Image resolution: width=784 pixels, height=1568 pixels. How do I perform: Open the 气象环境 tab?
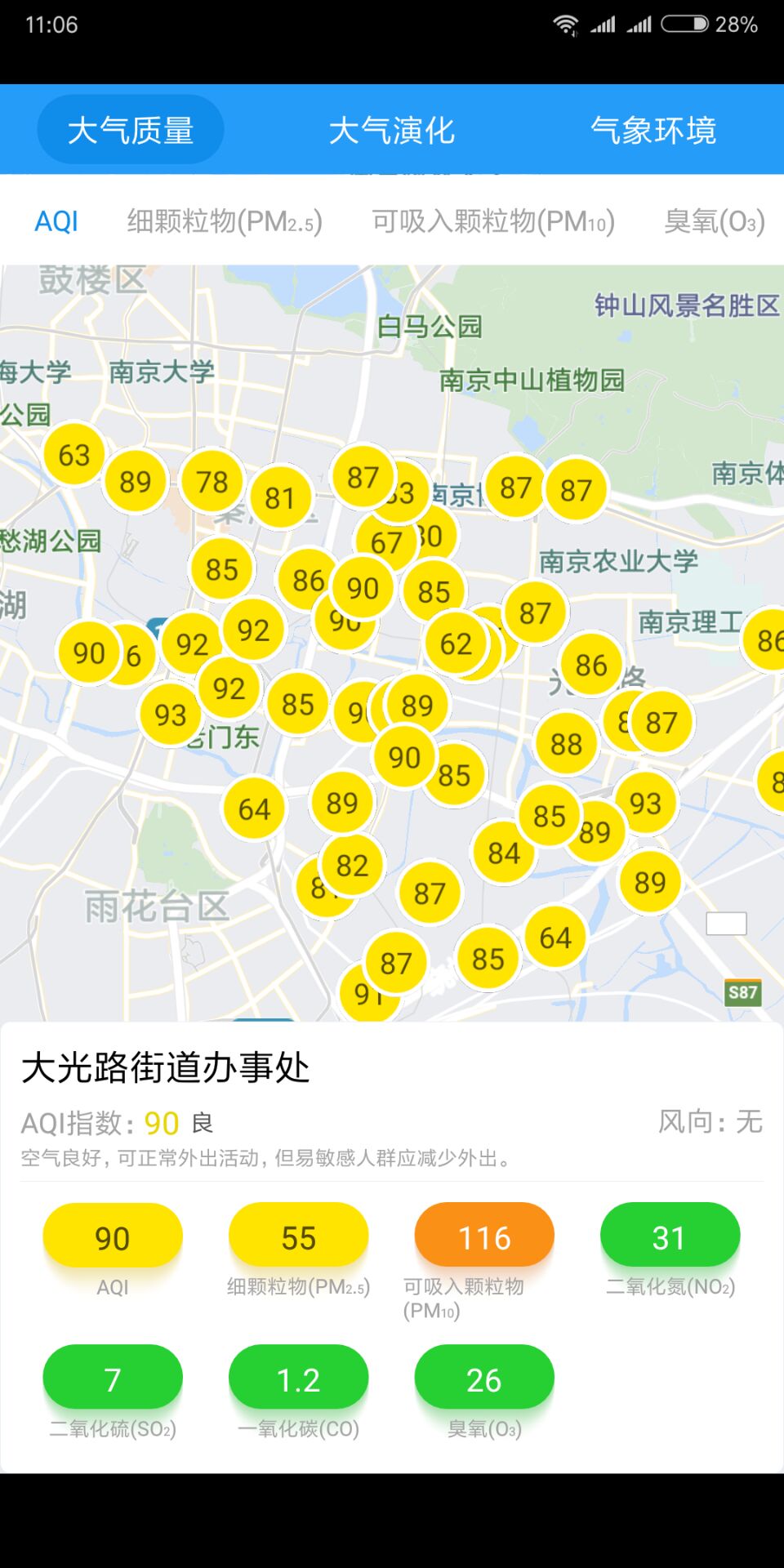click(653, 130)
